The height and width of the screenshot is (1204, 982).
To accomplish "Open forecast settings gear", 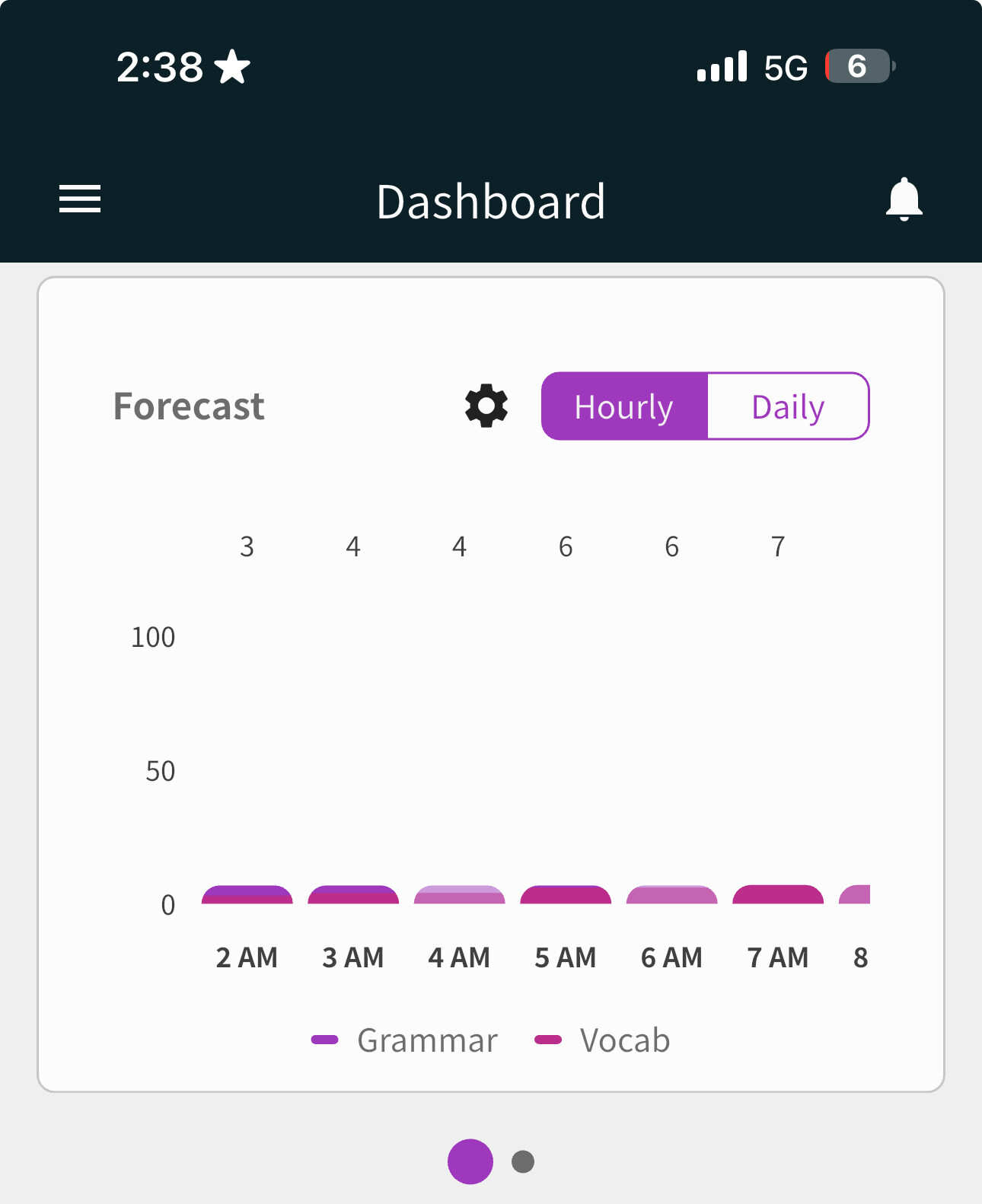I will (x=486, y=406).
